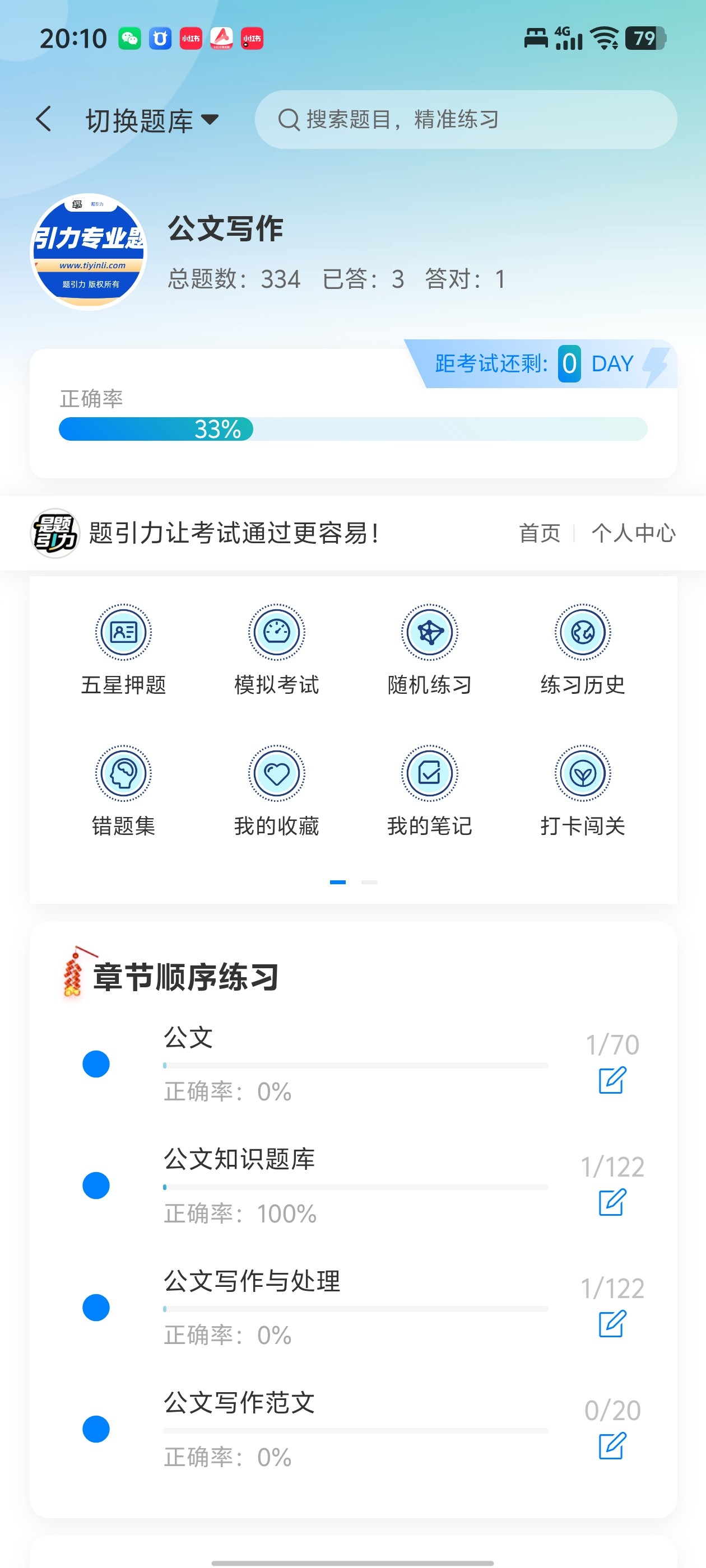Start a 模拟考试
Image resolution: width=706 pixels, height=1568 pixels.
tap(277, 650)
